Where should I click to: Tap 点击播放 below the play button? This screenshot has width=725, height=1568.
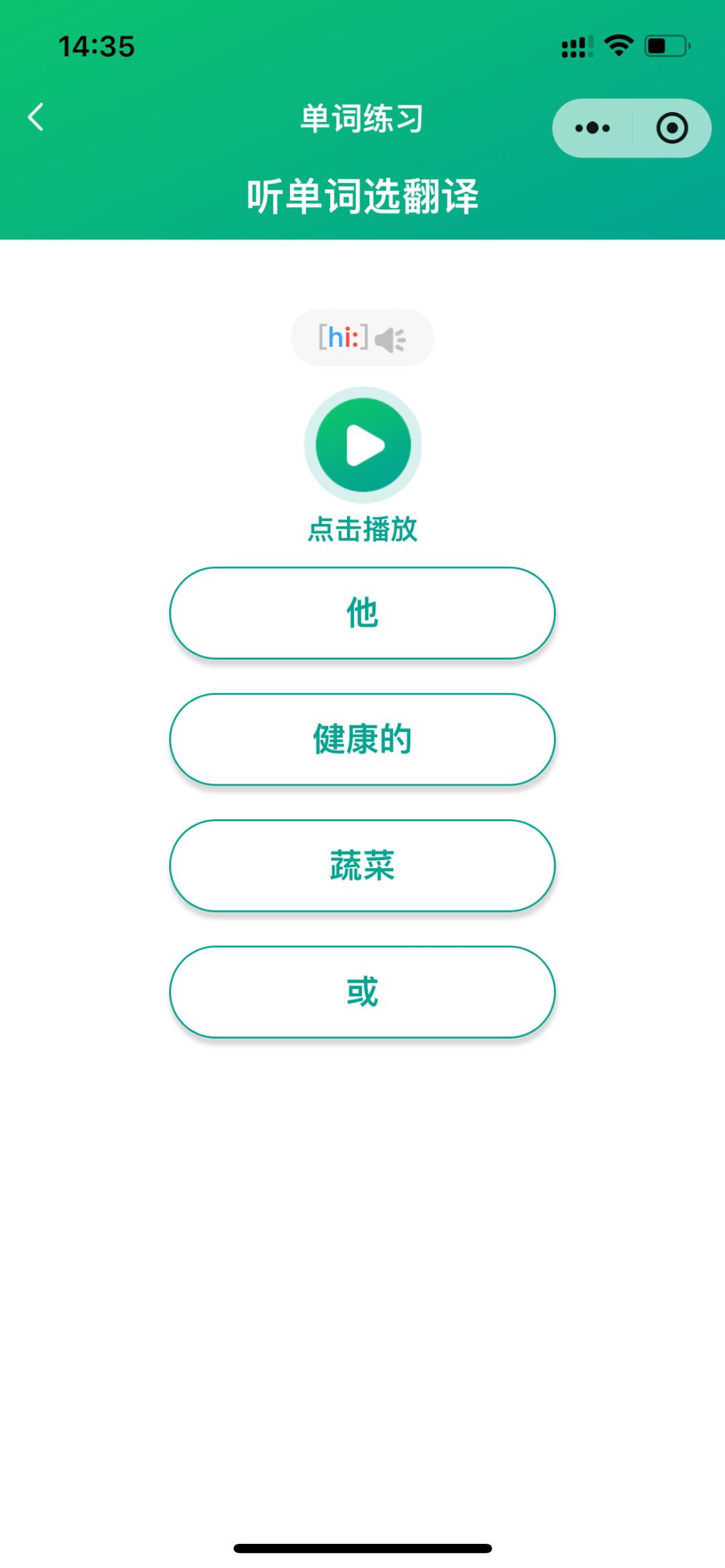360,529
